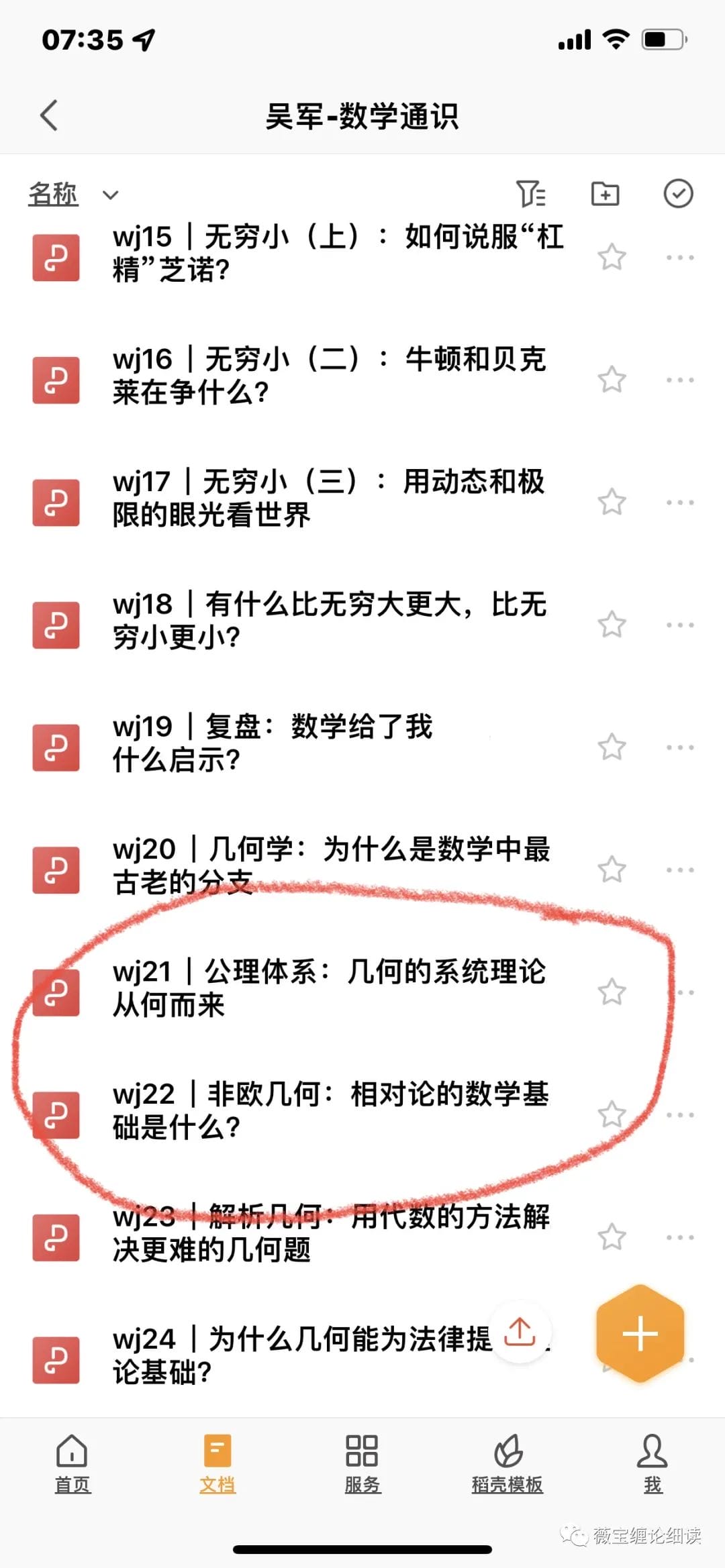Screen dimensions: 725x1568
Task: Star the wj23 解析几何 file
Action: coord(612,1237)
